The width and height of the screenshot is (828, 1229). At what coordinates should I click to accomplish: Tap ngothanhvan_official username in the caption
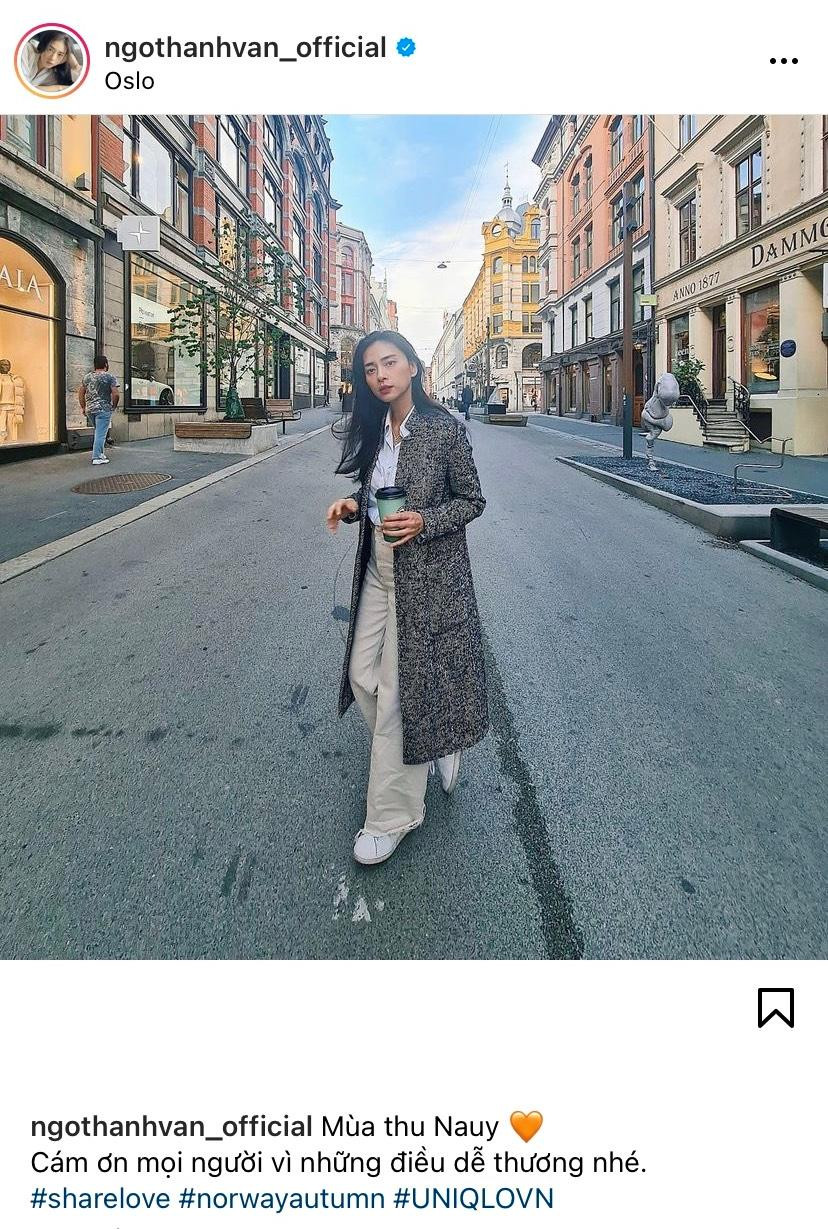pos(171,1127)
